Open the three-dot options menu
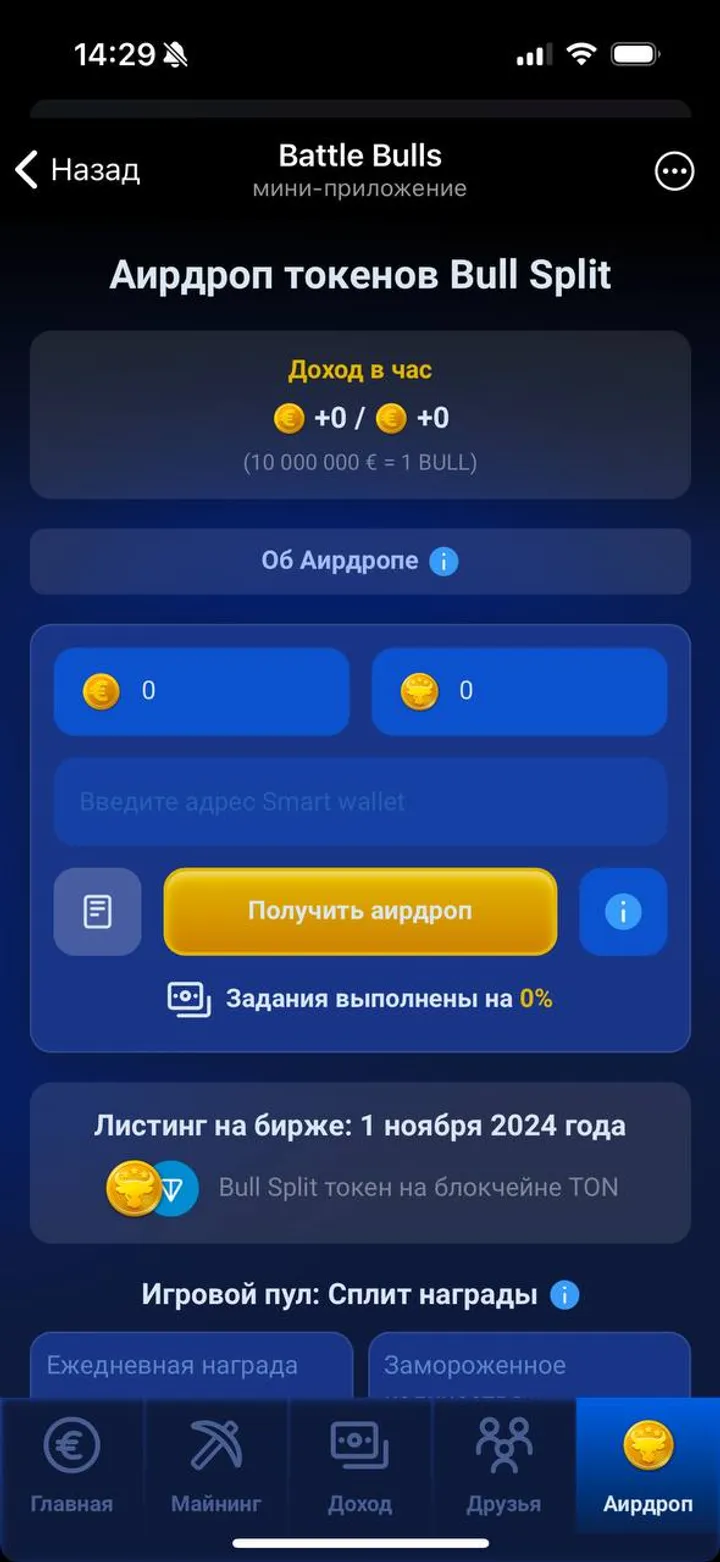Image resolution: width=720 pixels, height=1562 pixels. (673, 171)
